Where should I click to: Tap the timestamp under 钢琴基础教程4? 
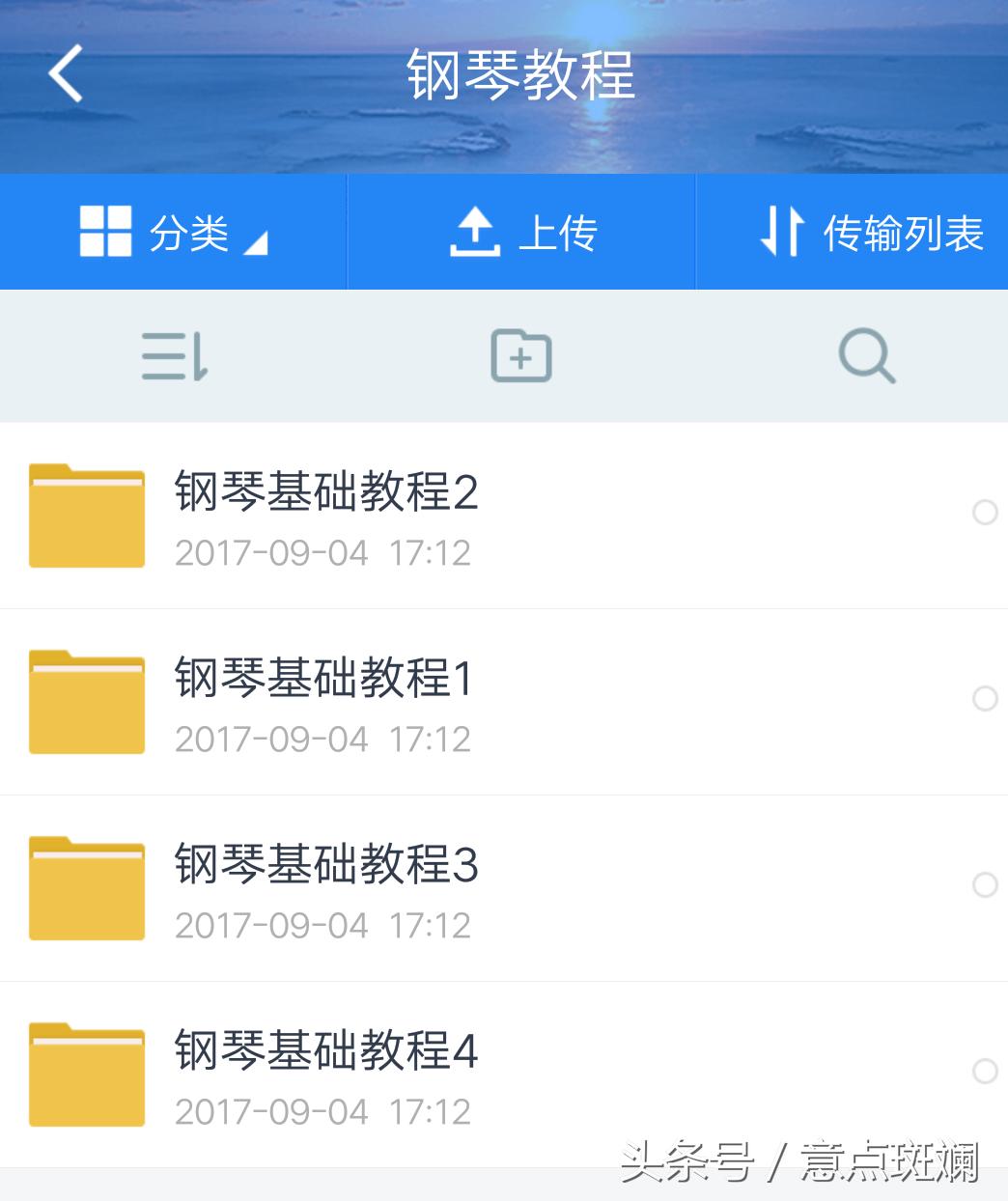tap(322, 1110)
